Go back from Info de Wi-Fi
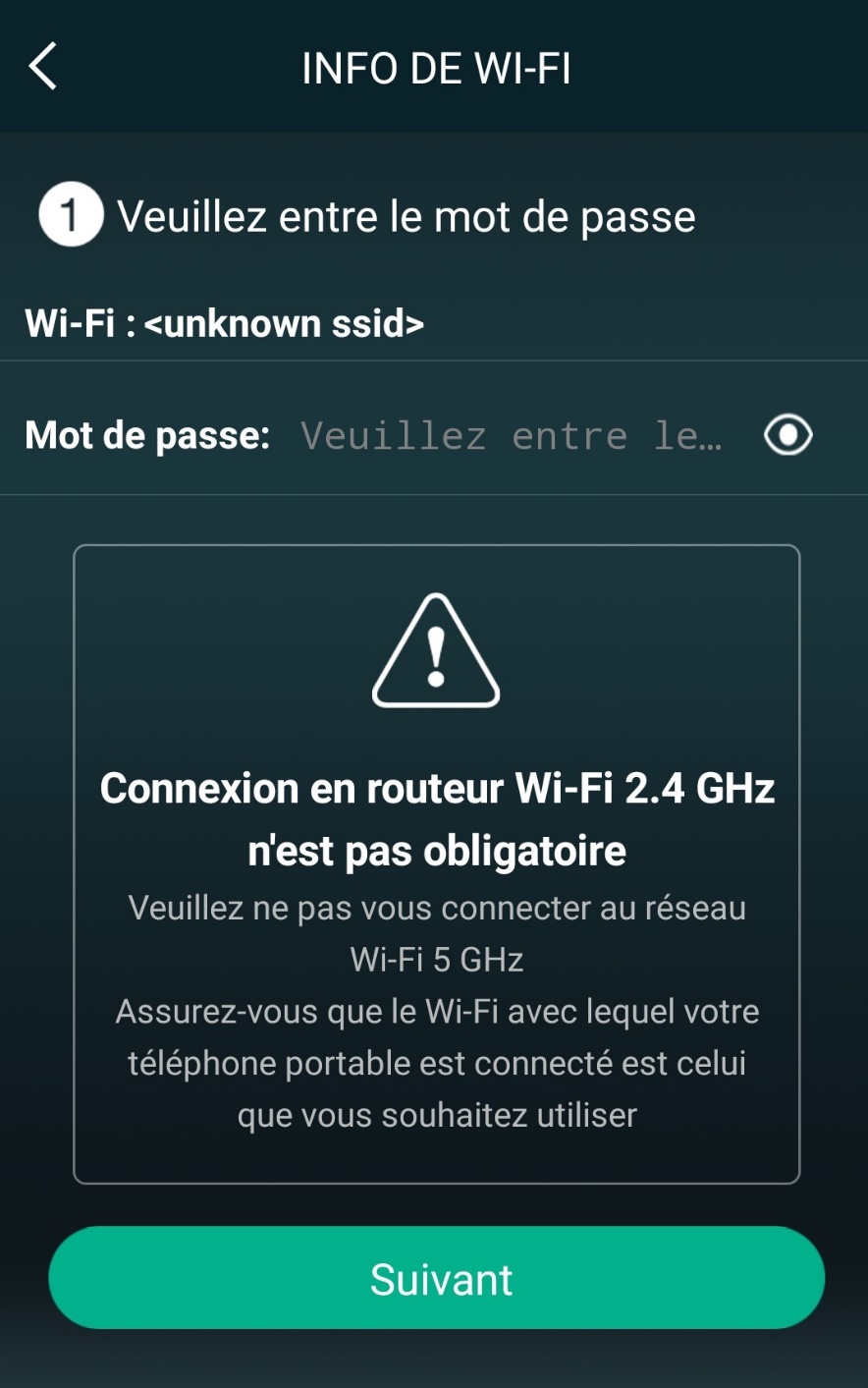 pyautogui.click(x=43, y=67)
